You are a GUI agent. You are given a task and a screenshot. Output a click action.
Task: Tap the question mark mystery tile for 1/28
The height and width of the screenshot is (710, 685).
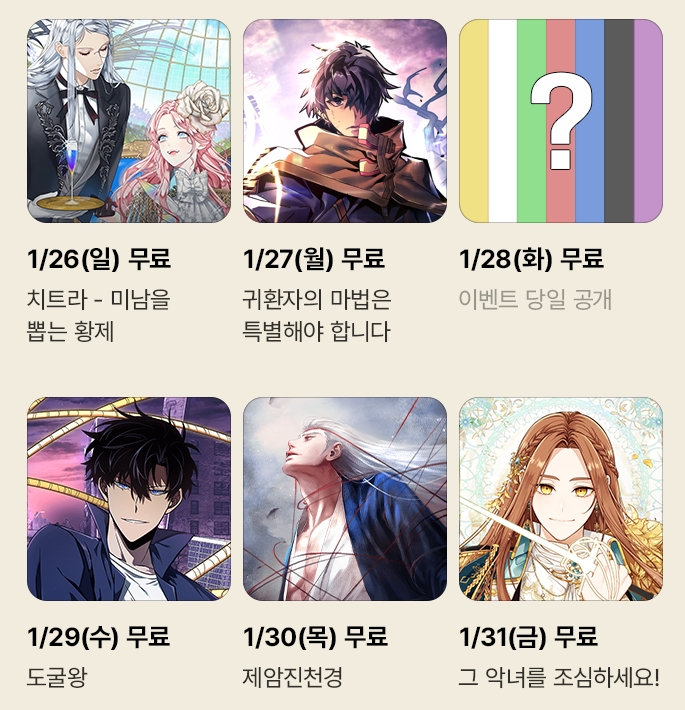pyautogui.click(x=561, y=121)
